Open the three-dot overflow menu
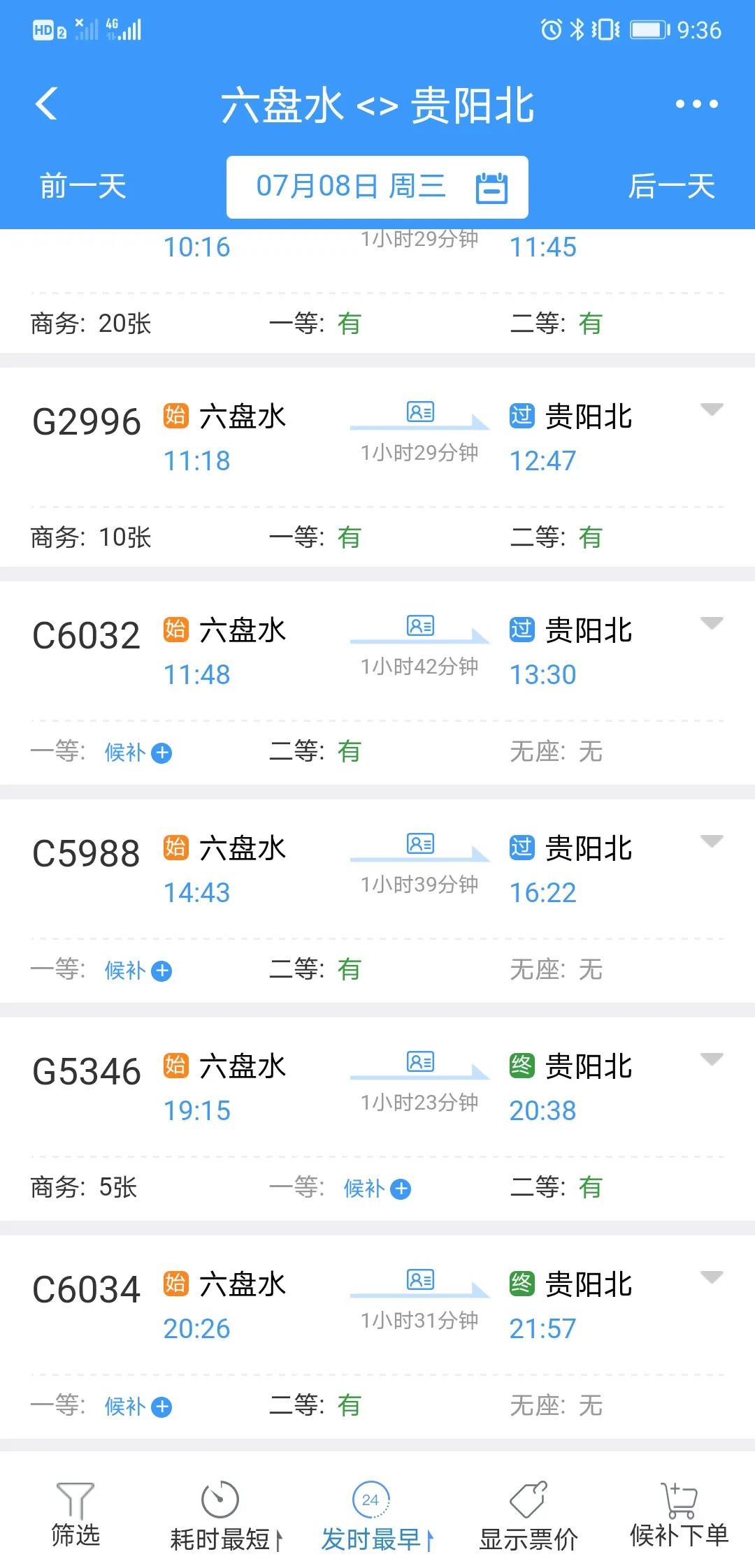This screenshot has height=1568, width=755. point(696,104)
